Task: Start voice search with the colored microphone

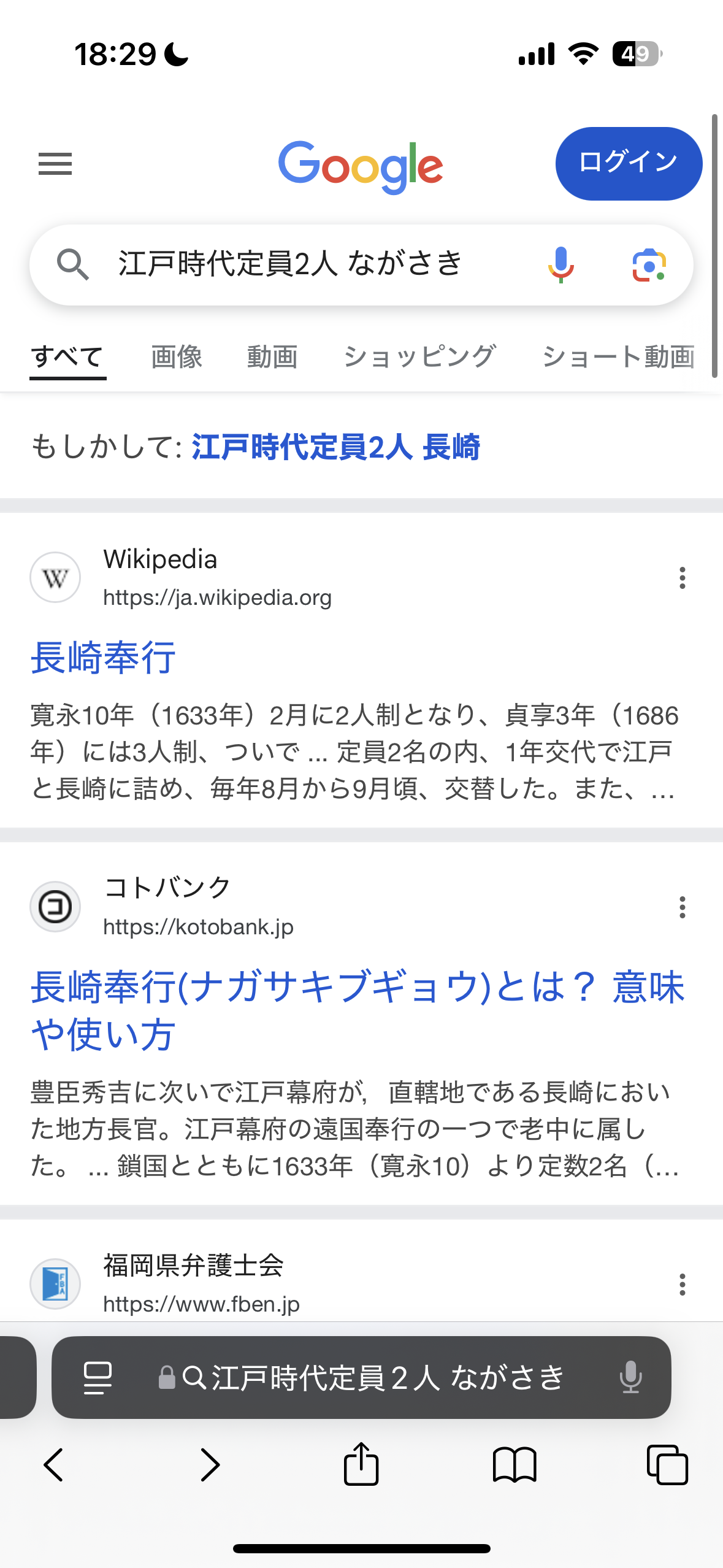Action: (x=560, y=264)
